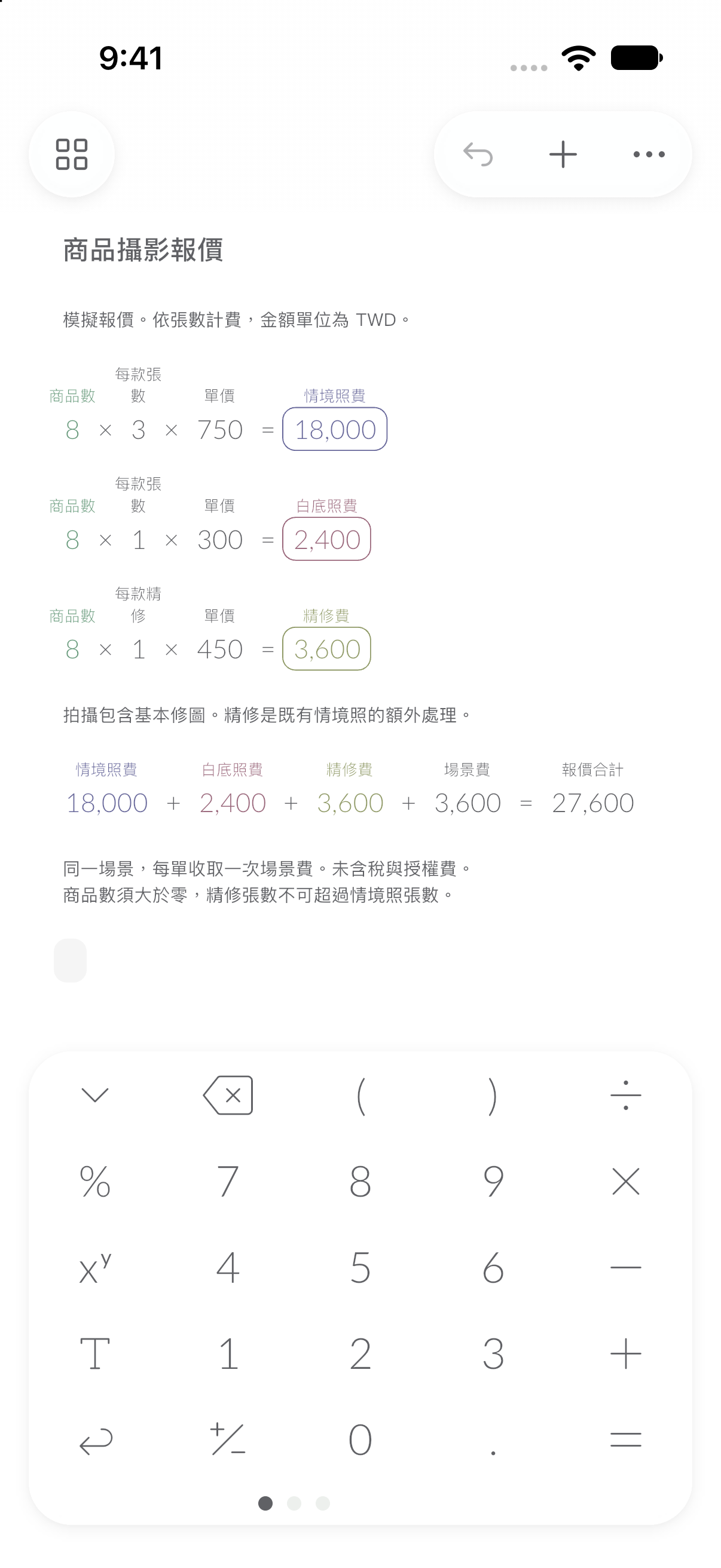Collapse the keypad with the chevron
Image resolution: width=721 pixels, height=1568 pixels.
(x=95, y=1095)
